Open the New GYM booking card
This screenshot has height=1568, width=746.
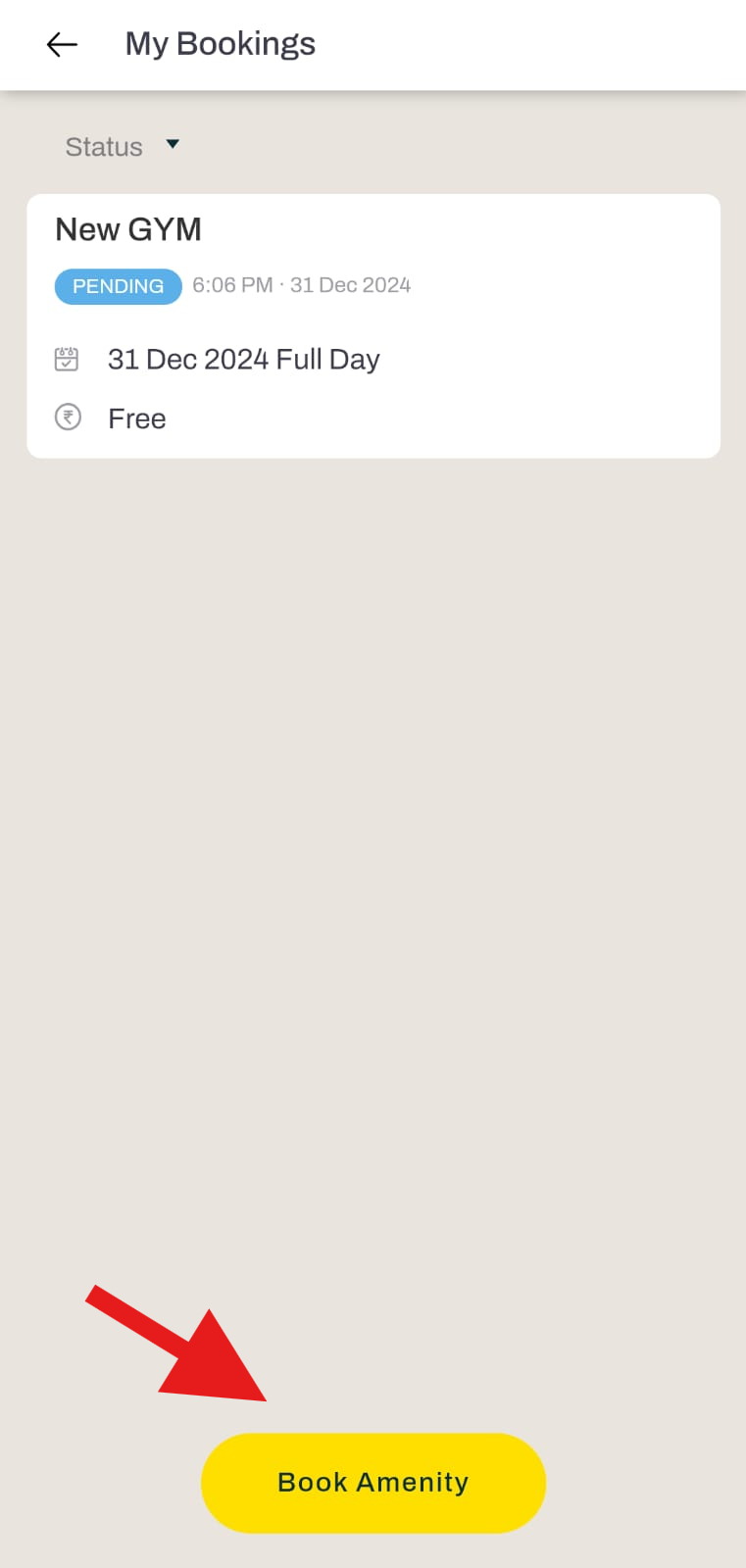pyautogui.click(x=373, y=325)
